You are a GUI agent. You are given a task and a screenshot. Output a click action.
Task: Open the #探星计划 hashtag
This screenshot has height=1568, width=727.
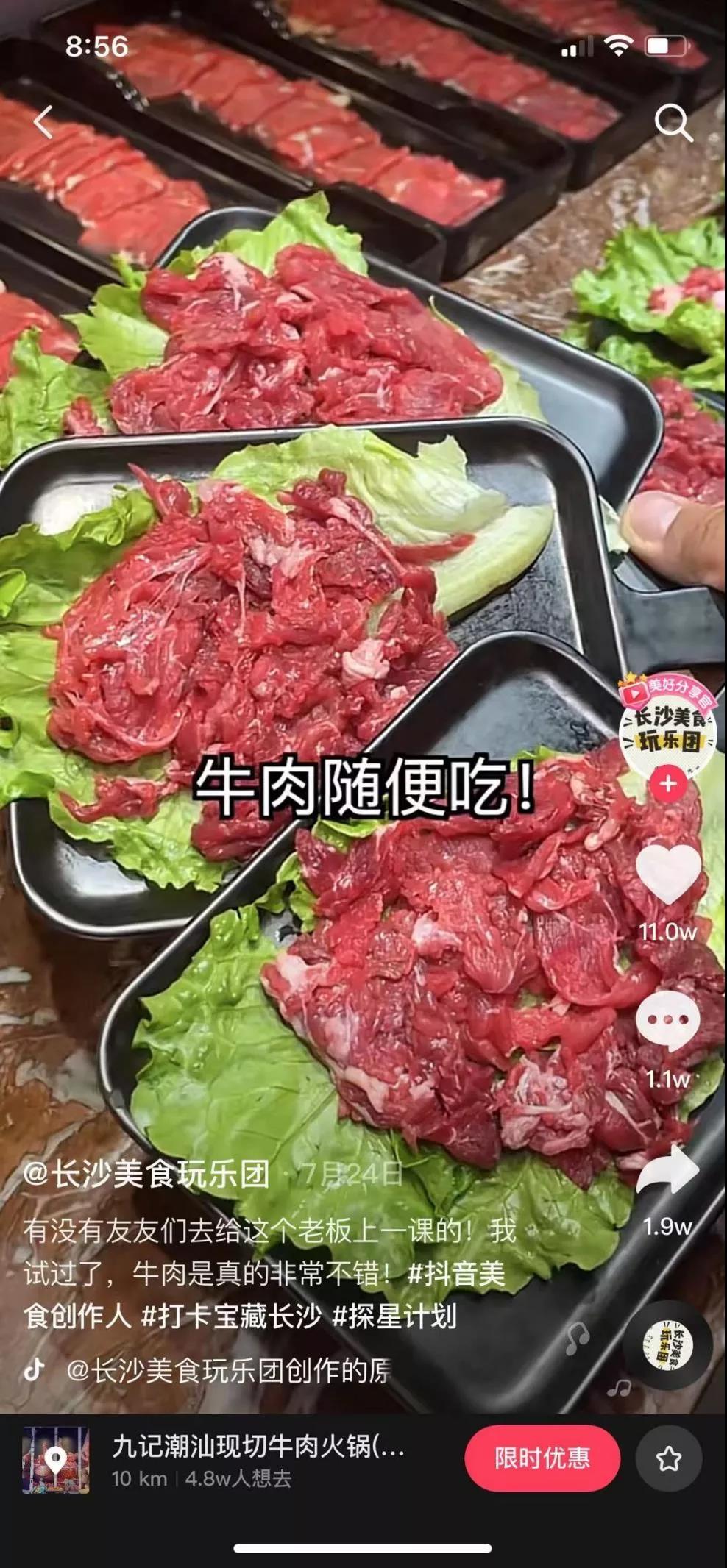pos(394,1316)
